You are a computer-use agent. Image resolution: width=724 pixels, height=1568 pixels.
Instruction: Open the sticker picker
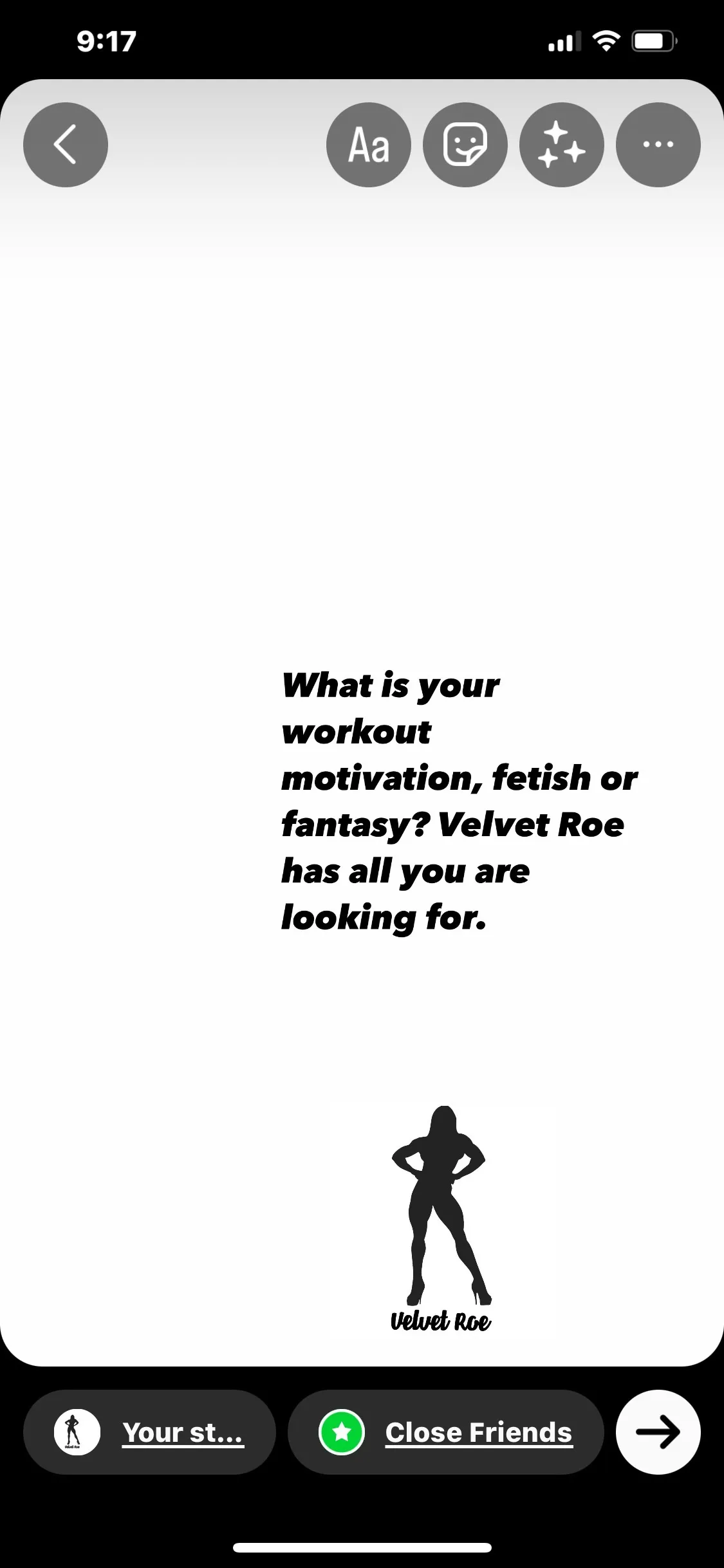(x=465, y=145)
